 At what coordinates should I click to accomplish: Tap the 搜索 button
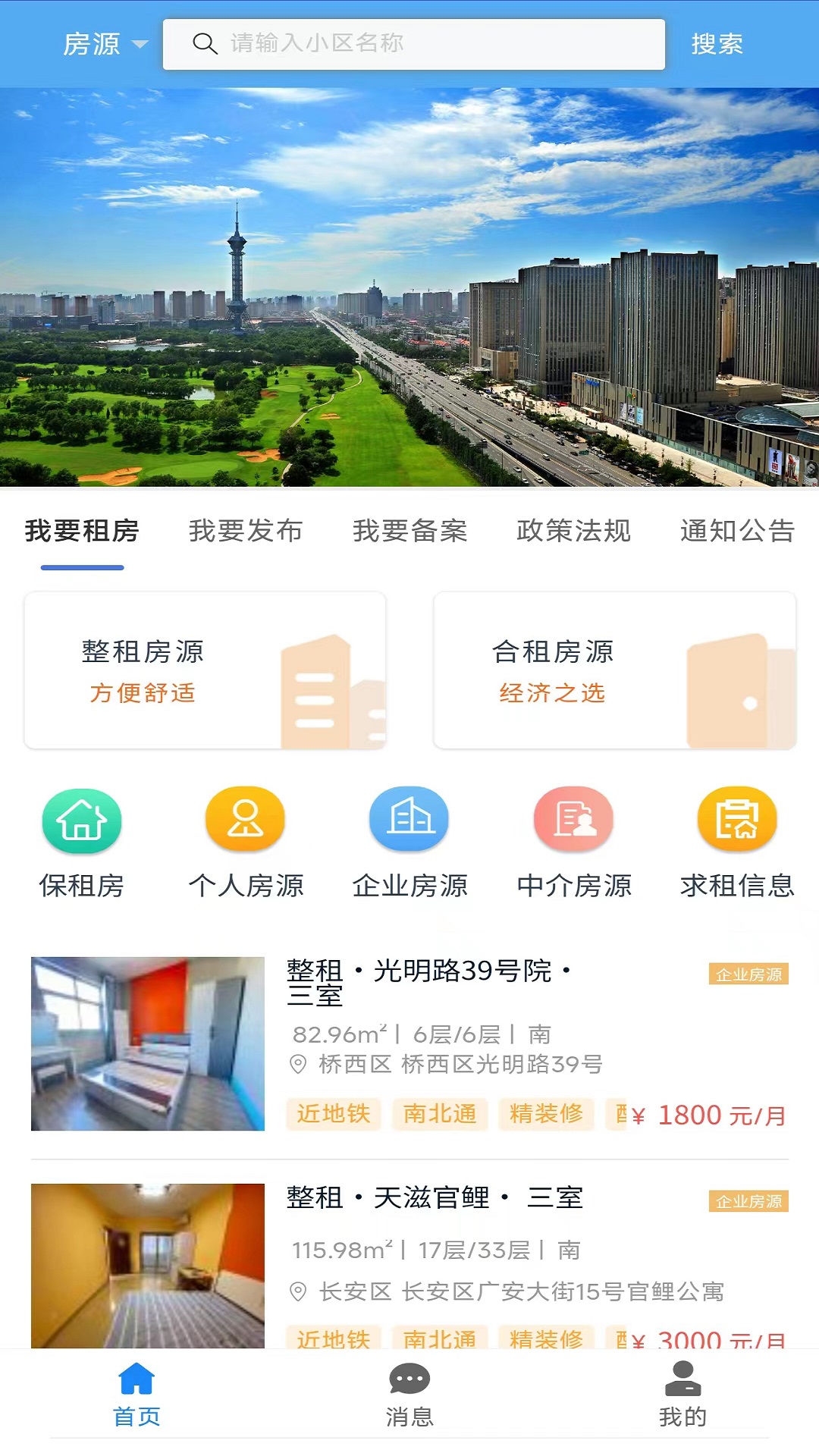(717, 44)
